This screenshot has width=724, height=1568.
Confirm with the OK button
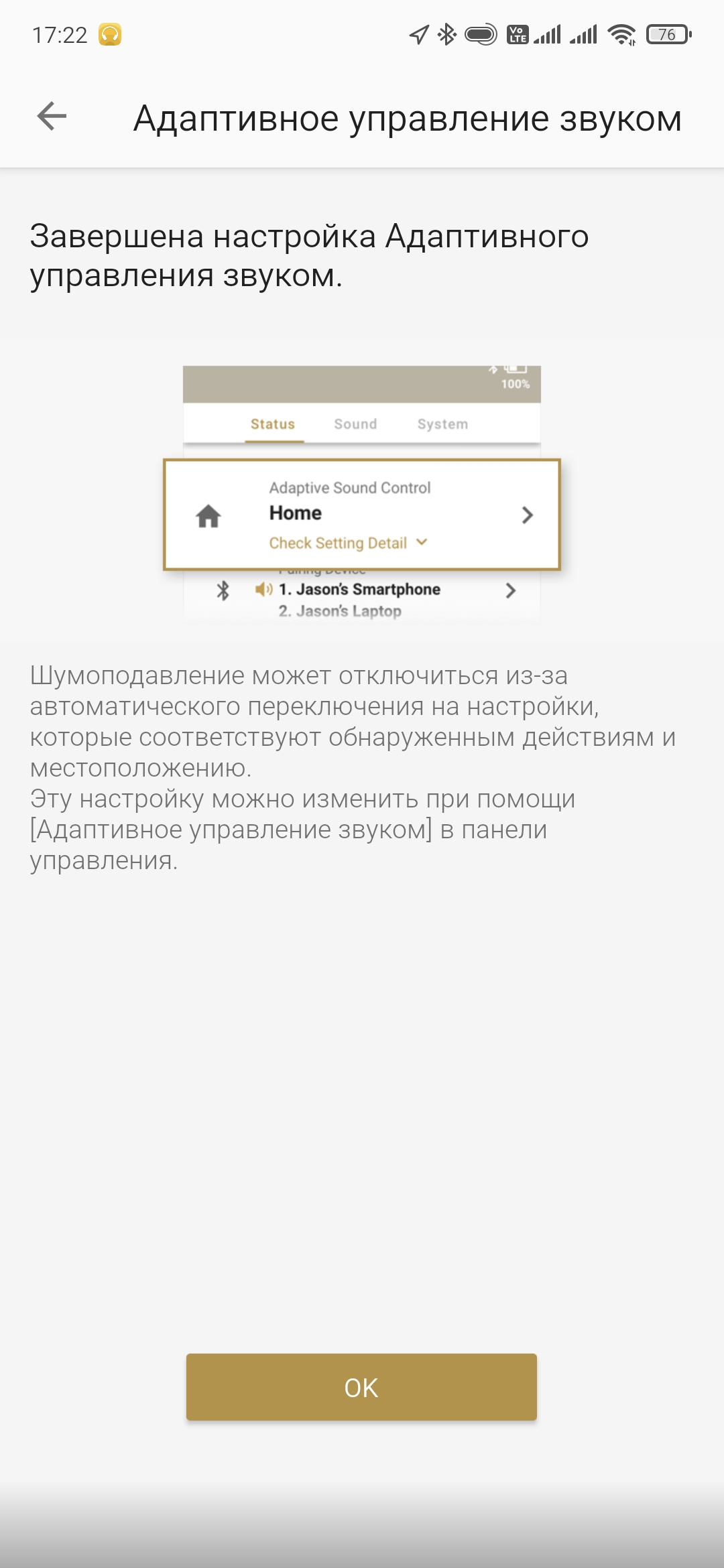click(x=361, y=1387)
